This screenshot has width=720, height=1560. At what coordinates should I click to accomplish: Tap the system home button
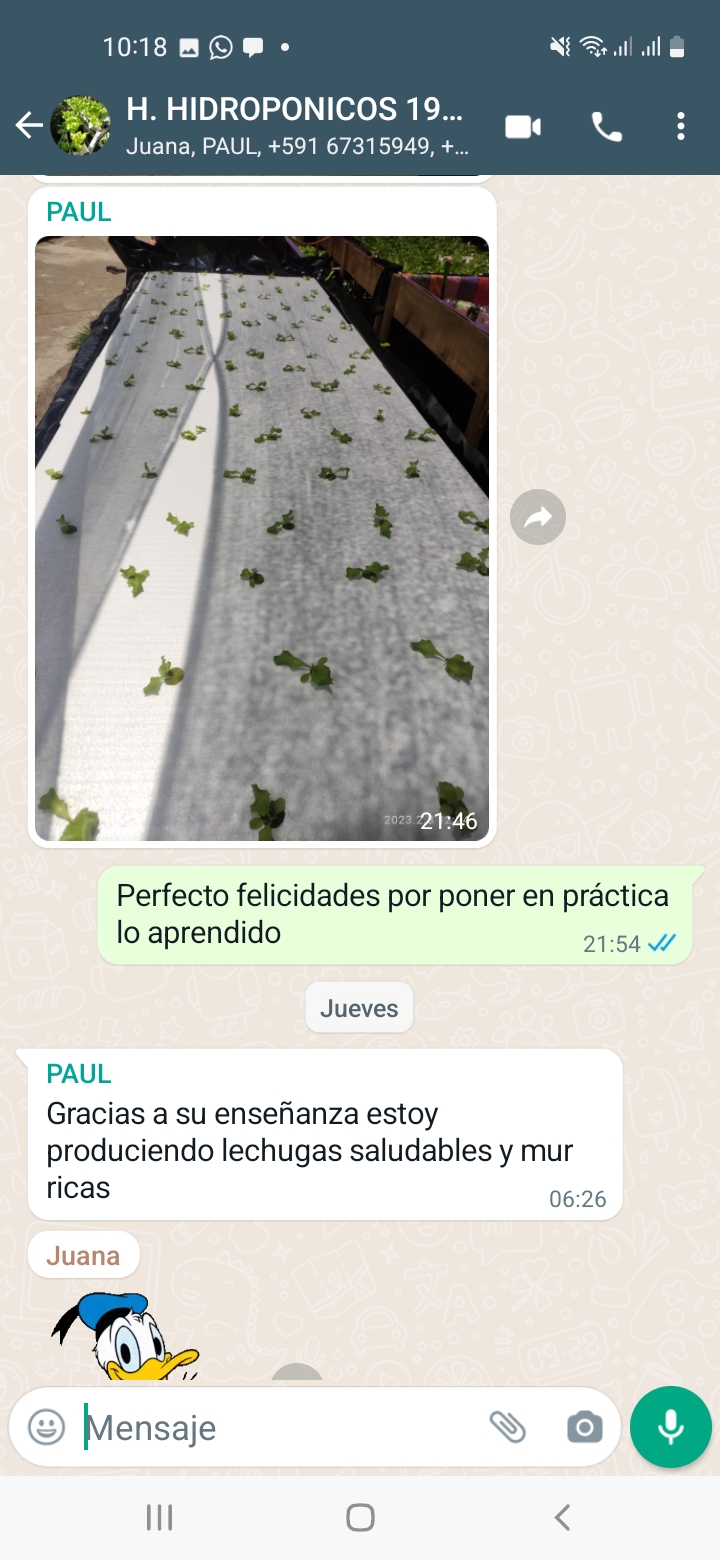coord(360,1517)
